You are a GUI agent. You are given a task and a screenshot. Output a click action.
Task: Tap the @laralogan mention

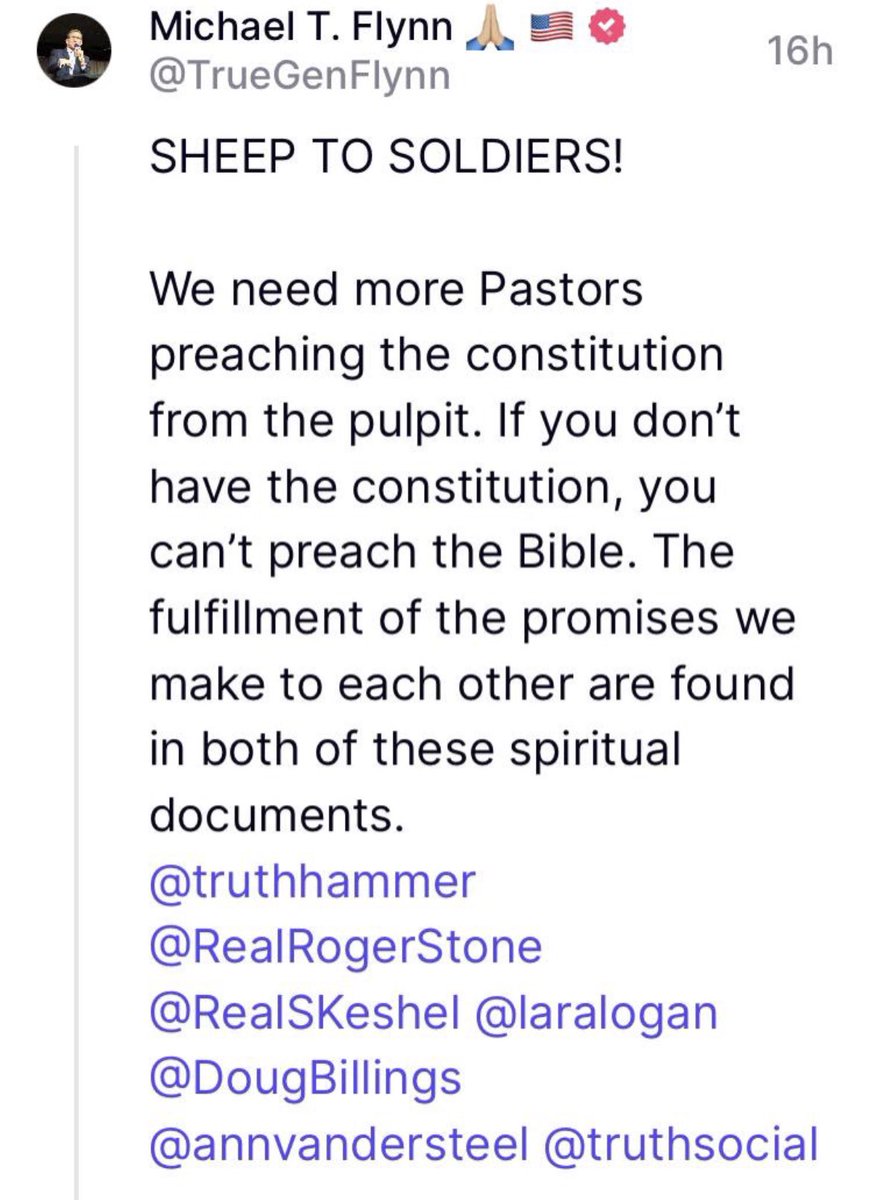point(602,1012)
